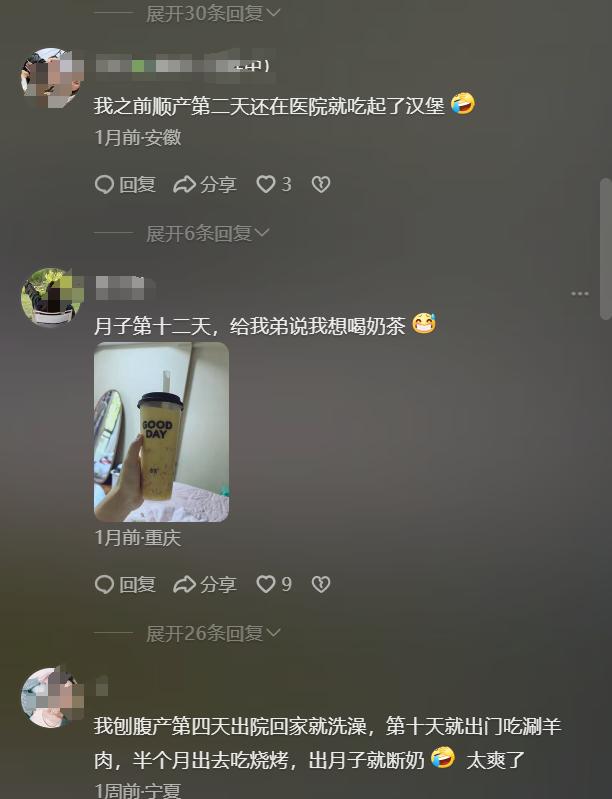Expand the 26 replies
Image resolution: width=612 pixels, height=799 pixels.
click(213, 633)
